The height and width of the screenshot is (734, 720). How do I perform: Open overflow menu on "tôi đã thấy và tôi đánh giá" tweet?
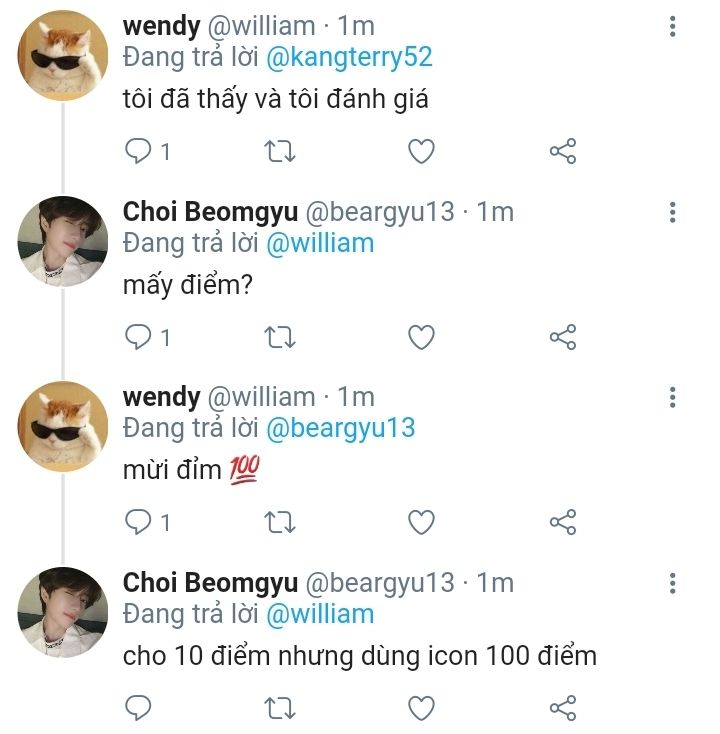(672, 26)
